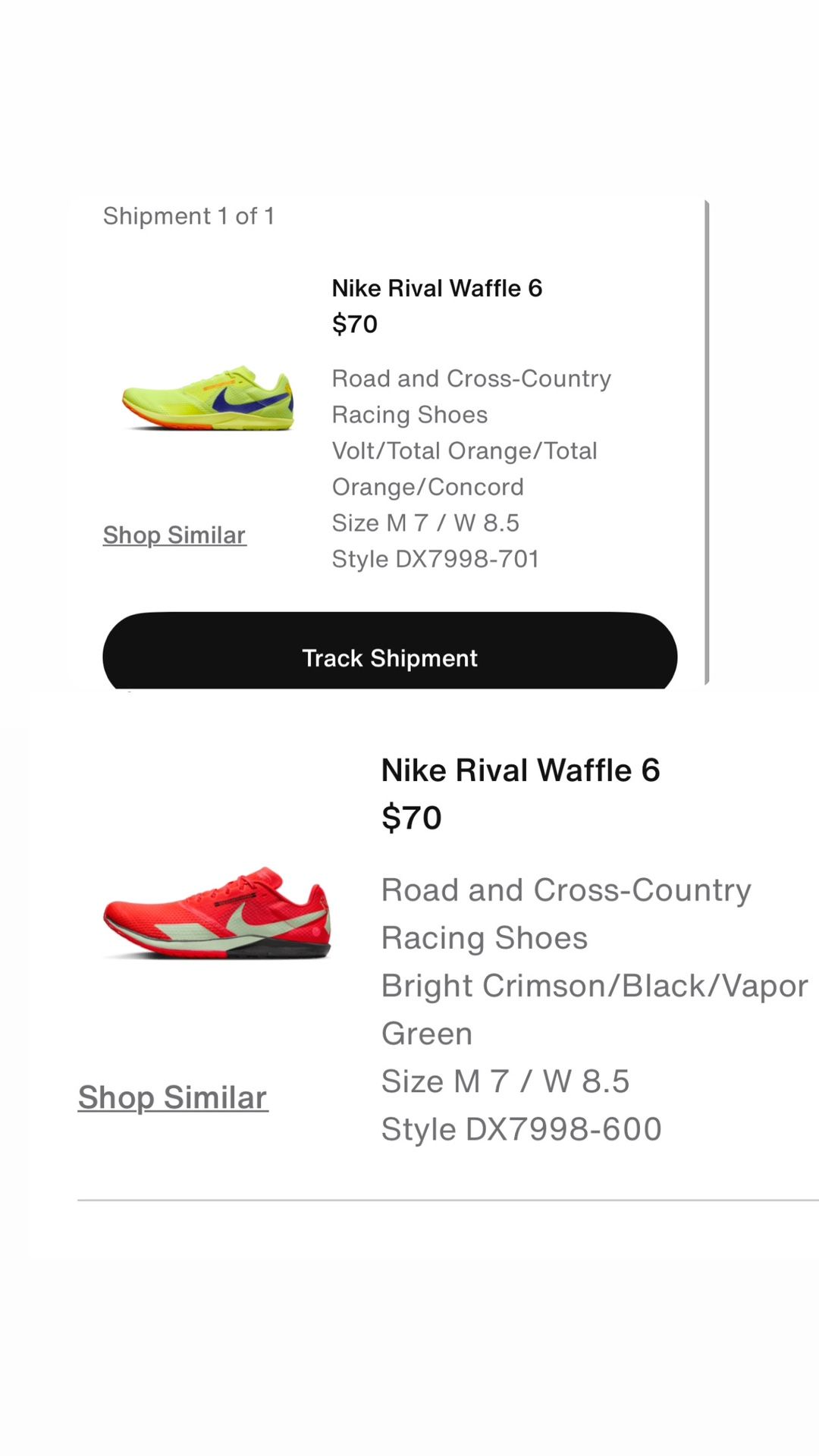The height and width of the screenshot is (1456, 819).
Task: Open Shop Similar for the Volt shoe
Action: 174,535
